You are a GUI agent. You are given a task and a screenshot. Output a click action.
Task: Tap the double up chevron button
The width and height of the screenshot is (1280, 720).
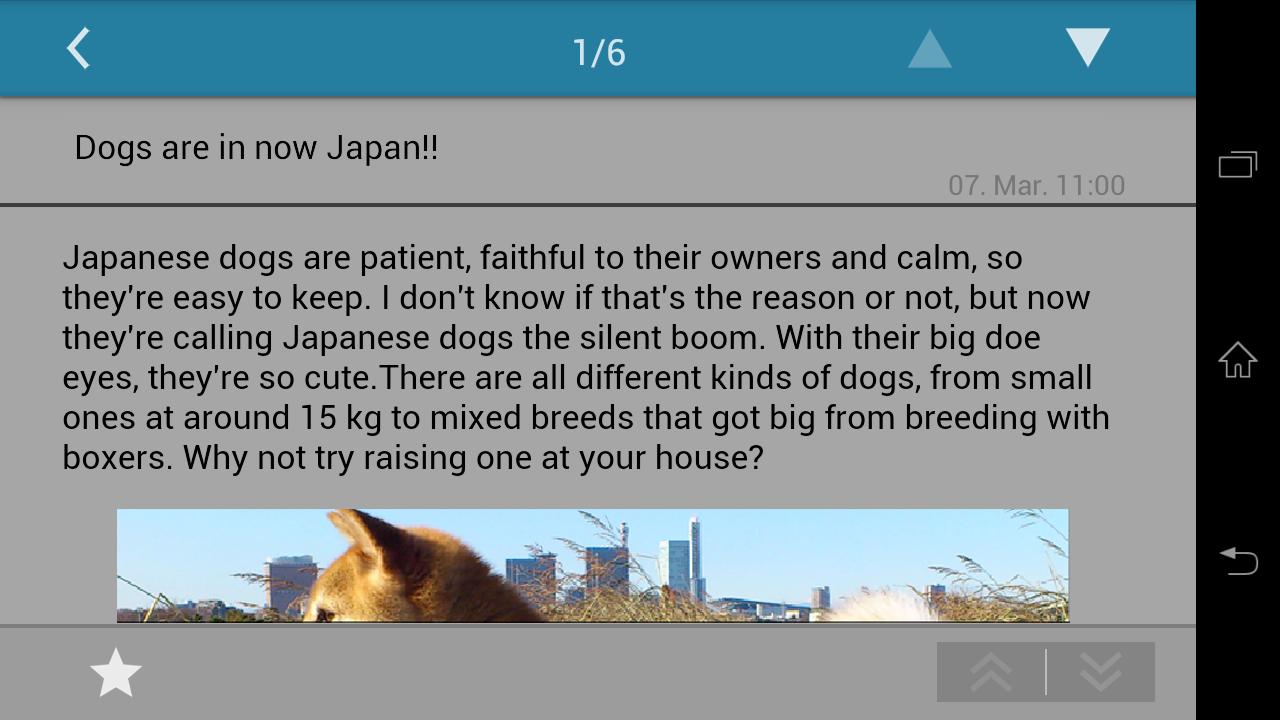(991, 672)
